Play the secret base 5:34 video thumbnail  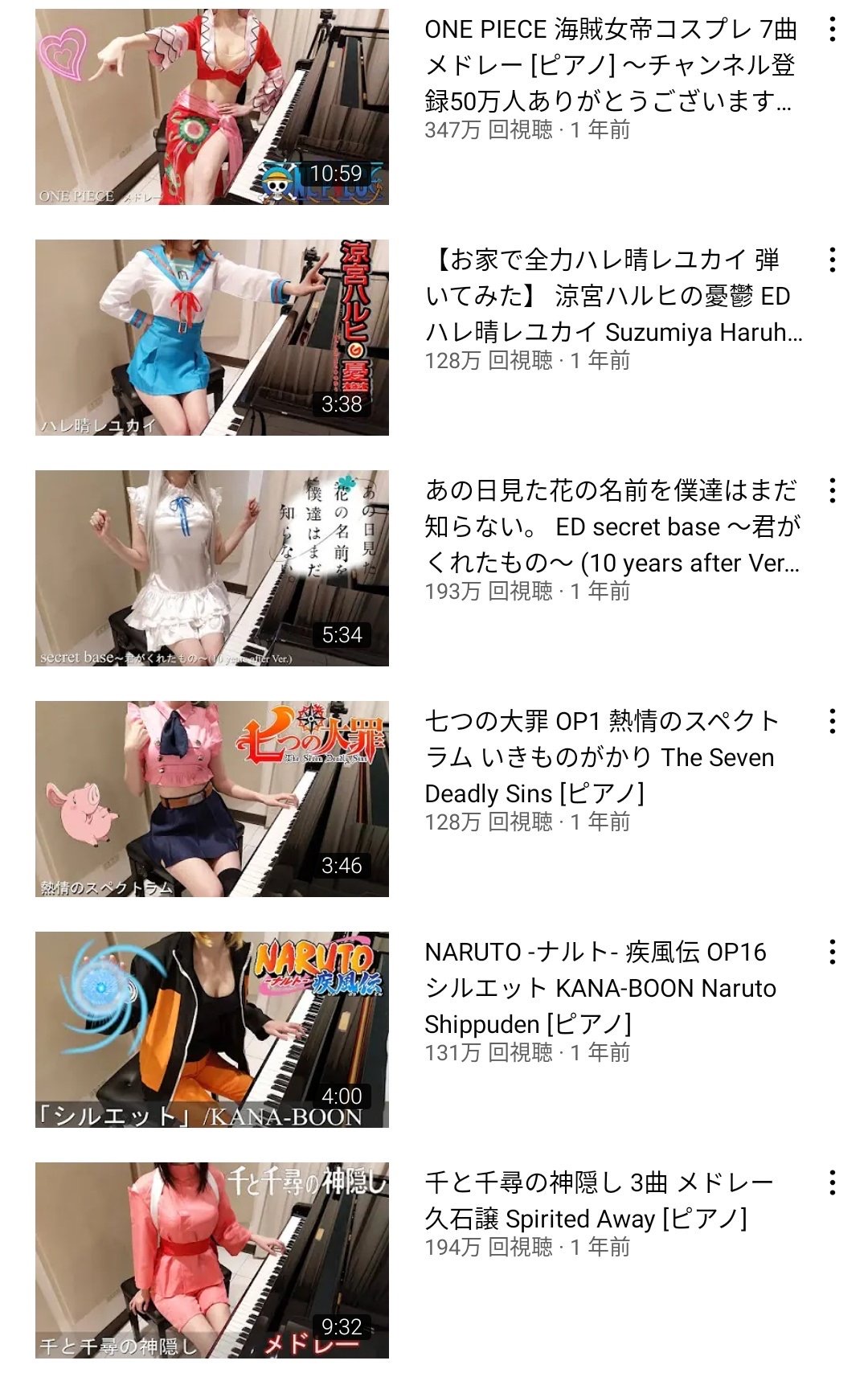[x=211, y=568]
